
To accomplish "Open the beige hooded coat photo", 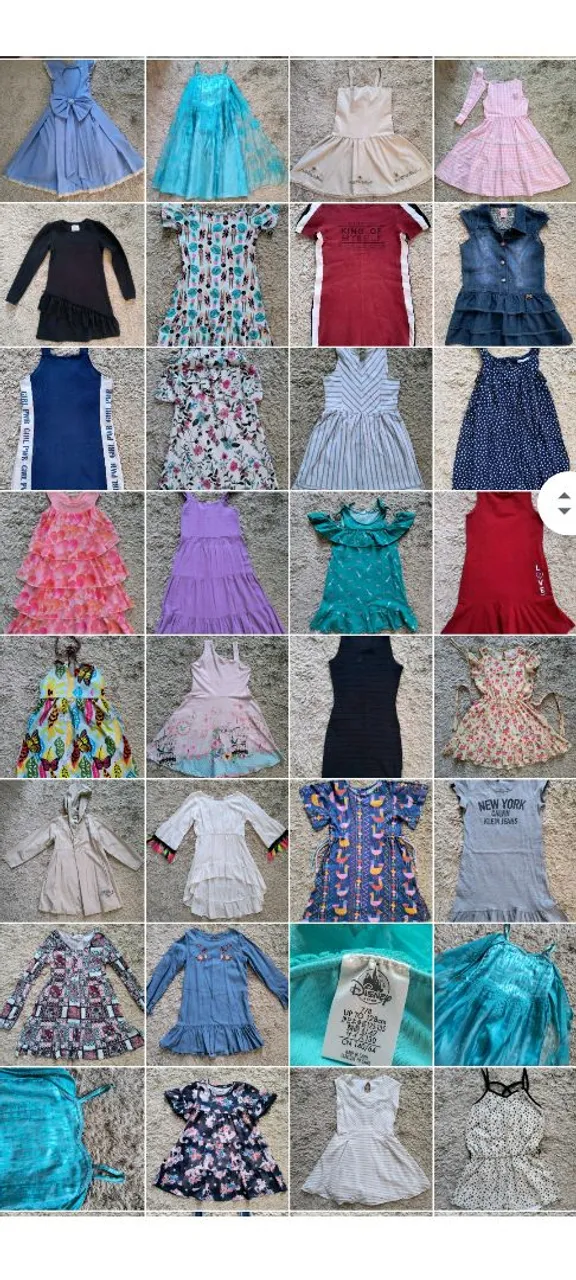I will click(72, 850).
